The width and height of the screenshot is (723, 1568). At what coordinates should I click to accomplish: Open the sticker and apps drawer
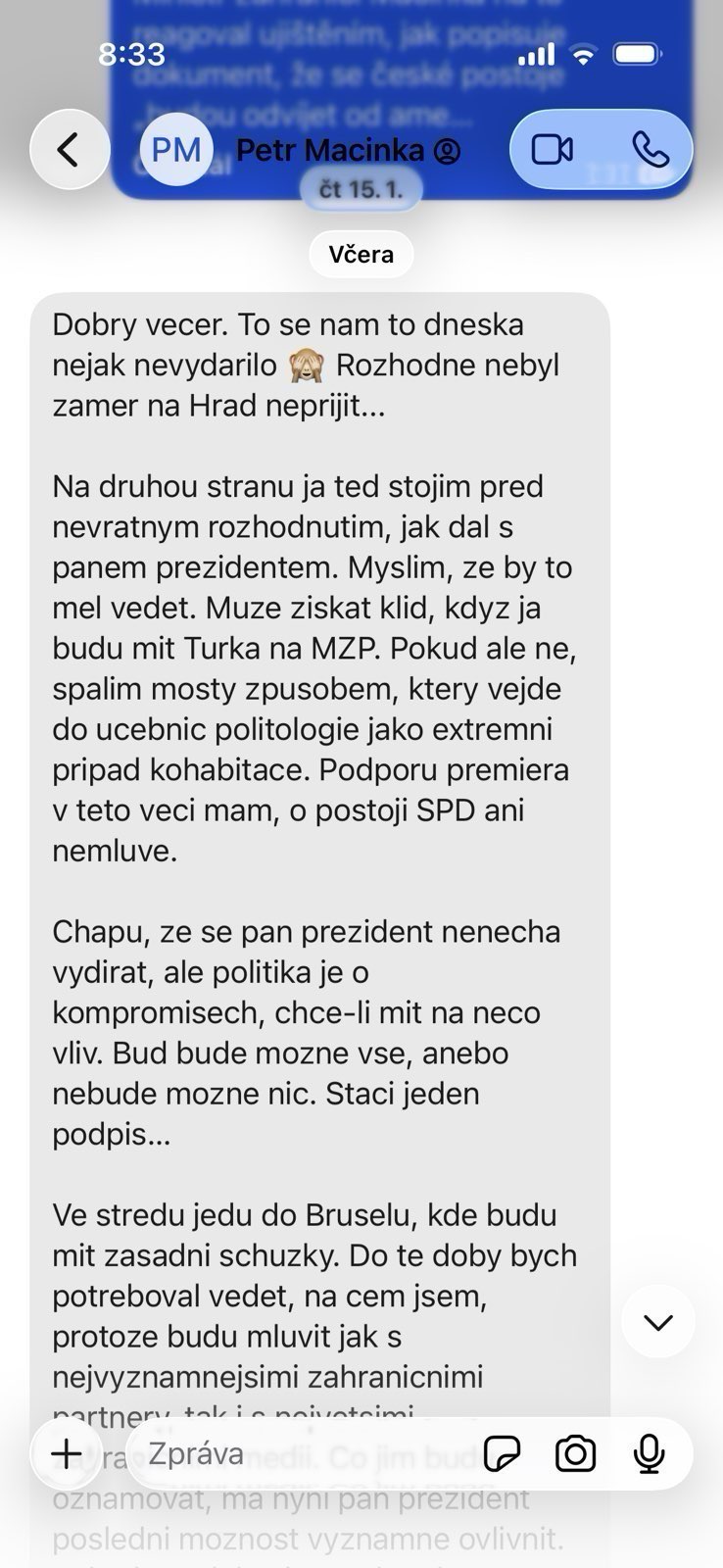503,1454
